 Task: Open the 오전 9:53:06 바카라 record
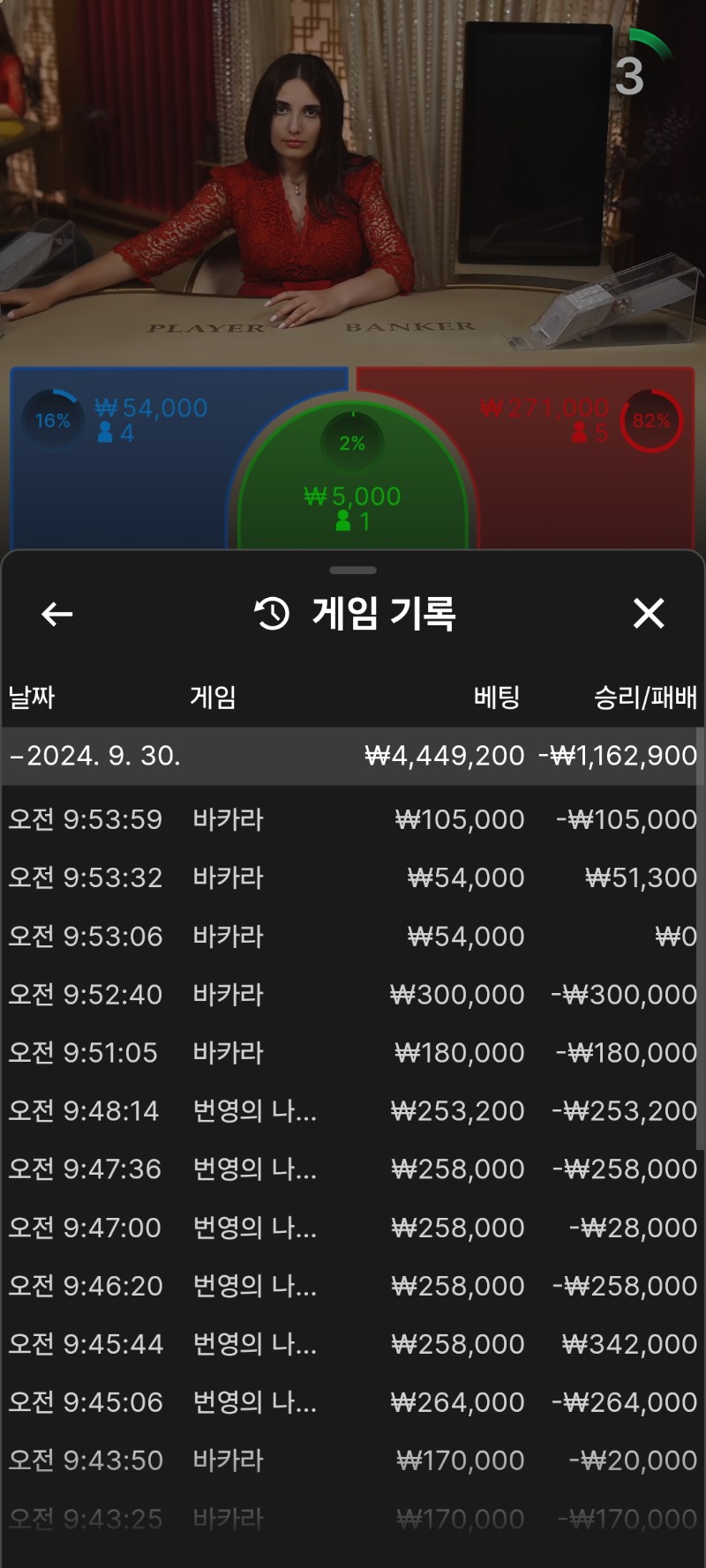point(353,936)
